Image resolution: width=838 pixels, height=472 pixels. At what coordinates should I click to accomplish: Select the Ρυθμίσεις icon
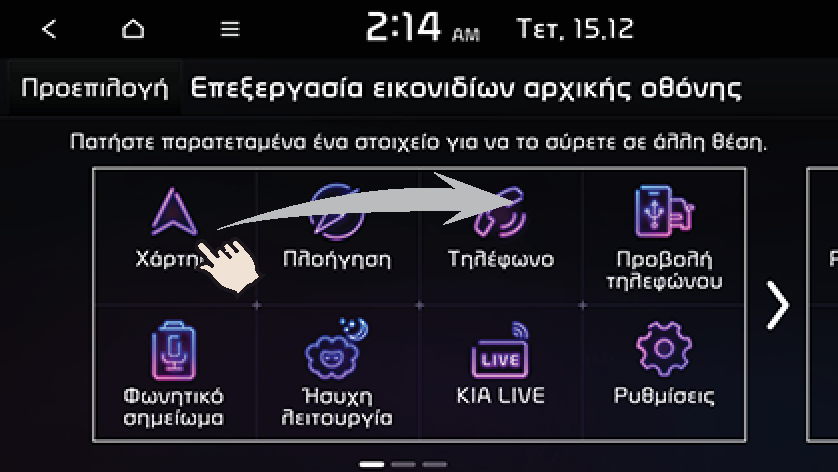coord(663,366)
